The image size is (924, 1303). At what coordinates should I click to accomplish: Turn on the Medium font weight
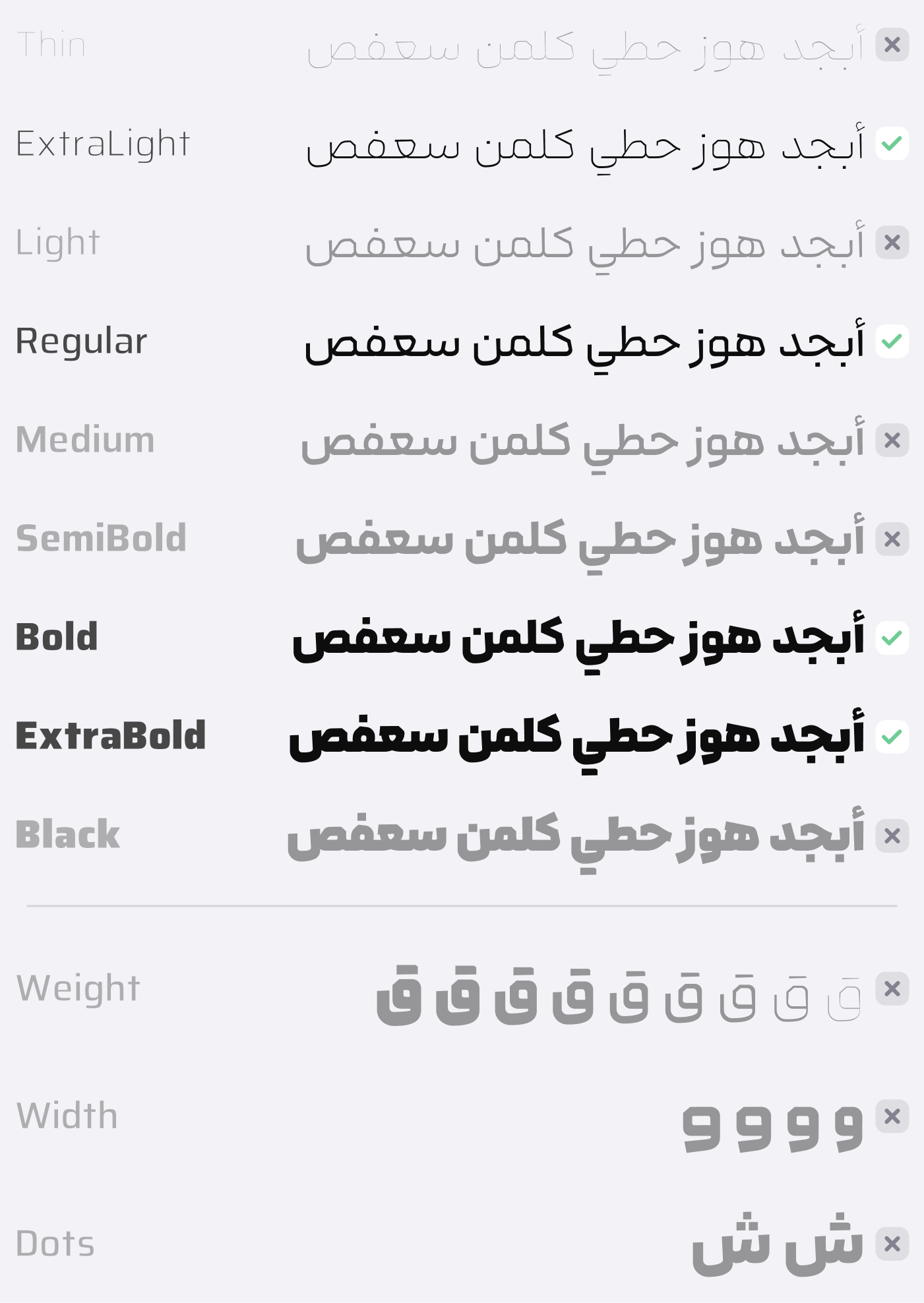[892, 440]
